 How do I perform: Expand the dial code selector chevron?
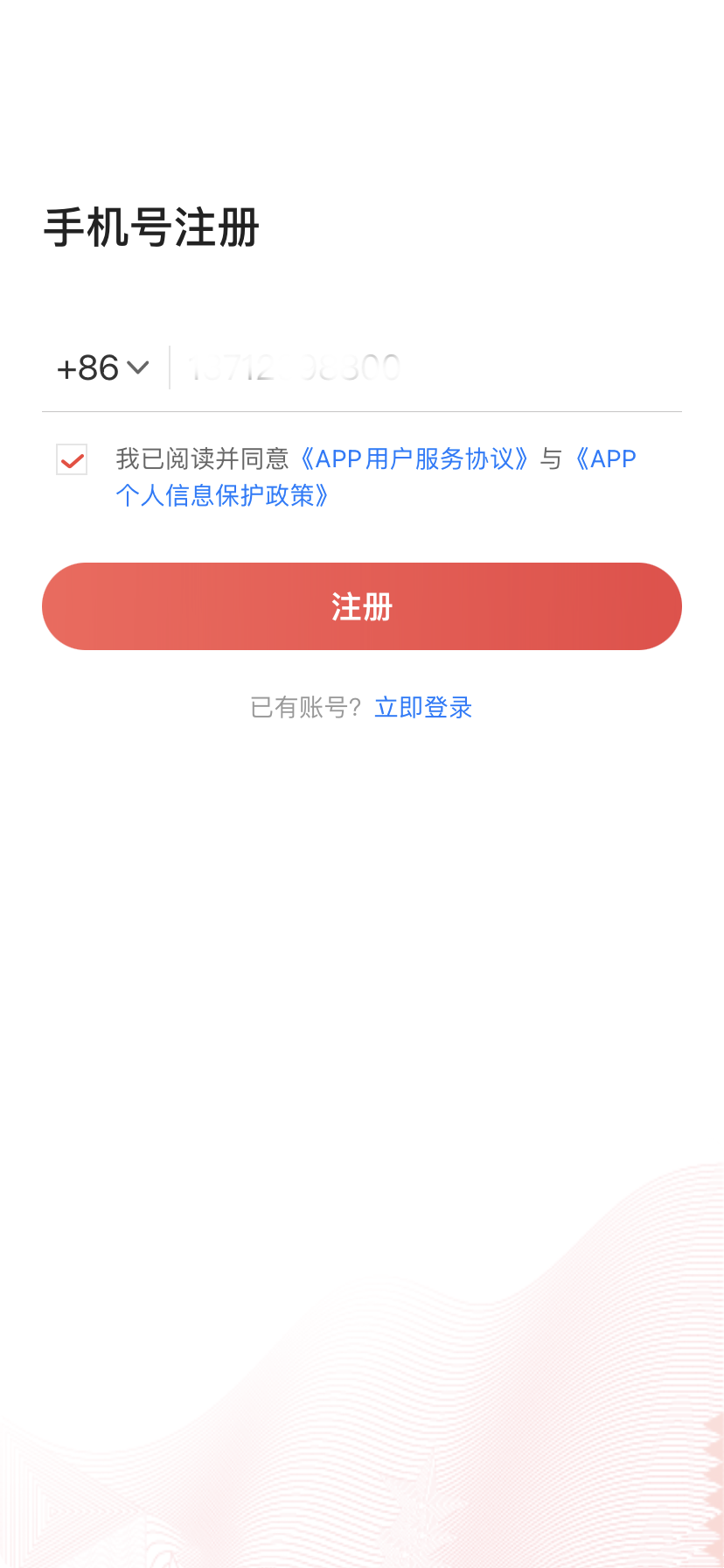(138, 367)
